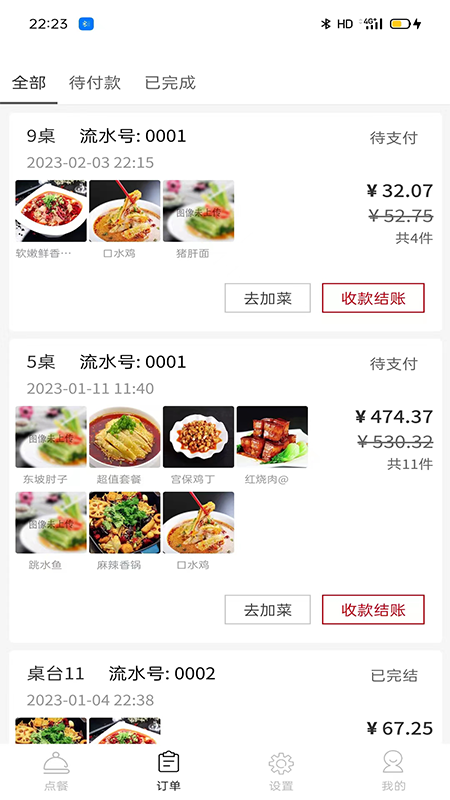Screen dimensions: 450x800
Task: Tap 去加菜 for the 9桌 order
Action: pos(267,298)
